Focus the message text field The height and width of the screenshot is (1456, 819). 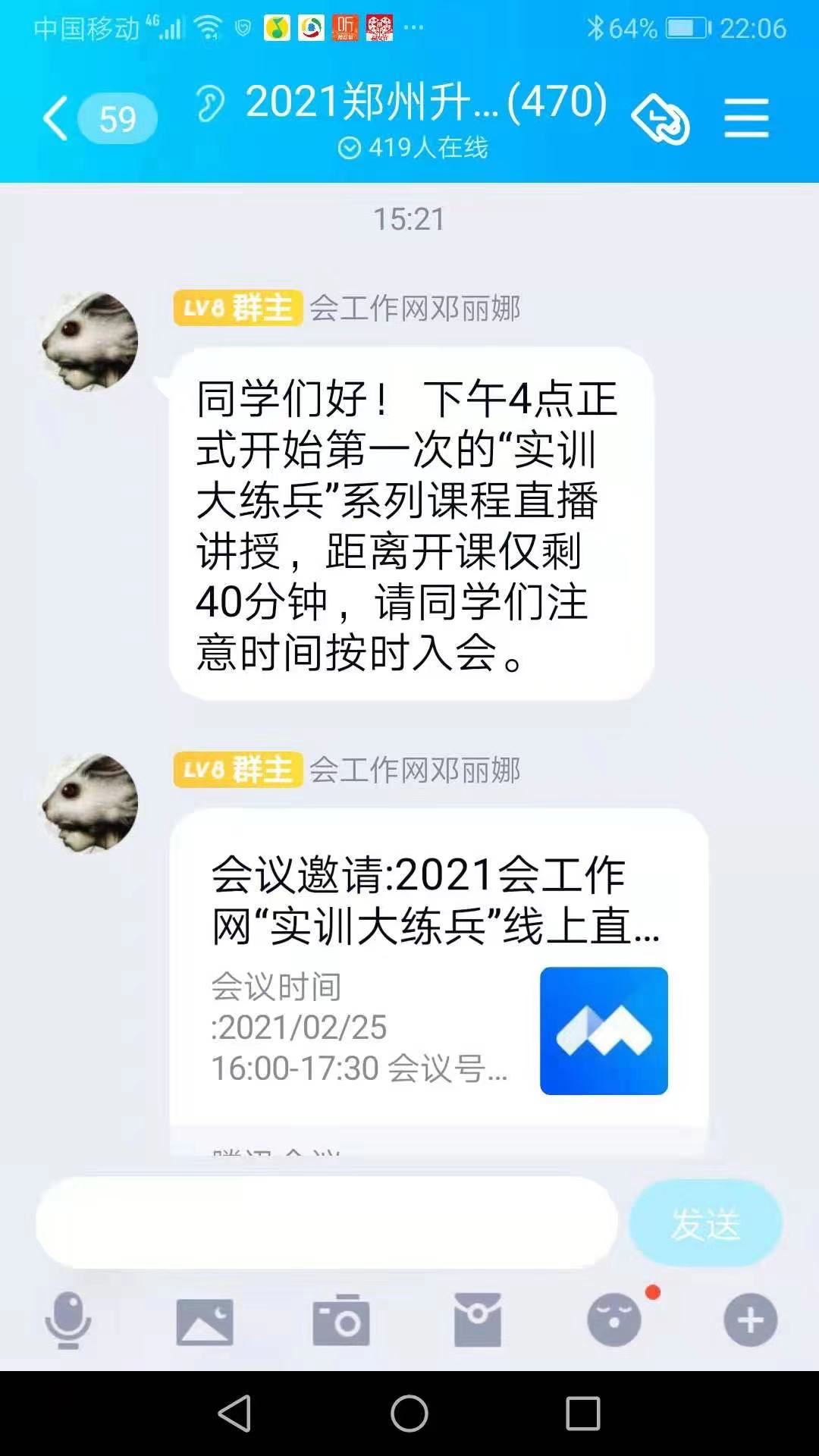[x=326, y=1222]
